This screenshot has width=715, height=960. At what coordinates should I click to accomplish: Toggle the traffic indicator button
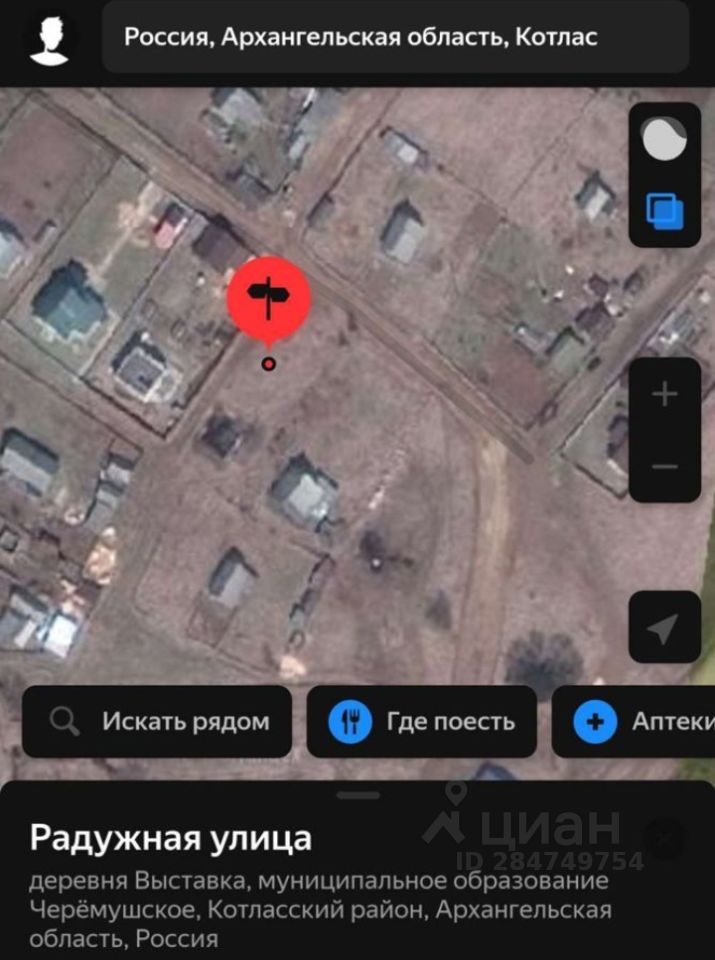click(664, 139)
